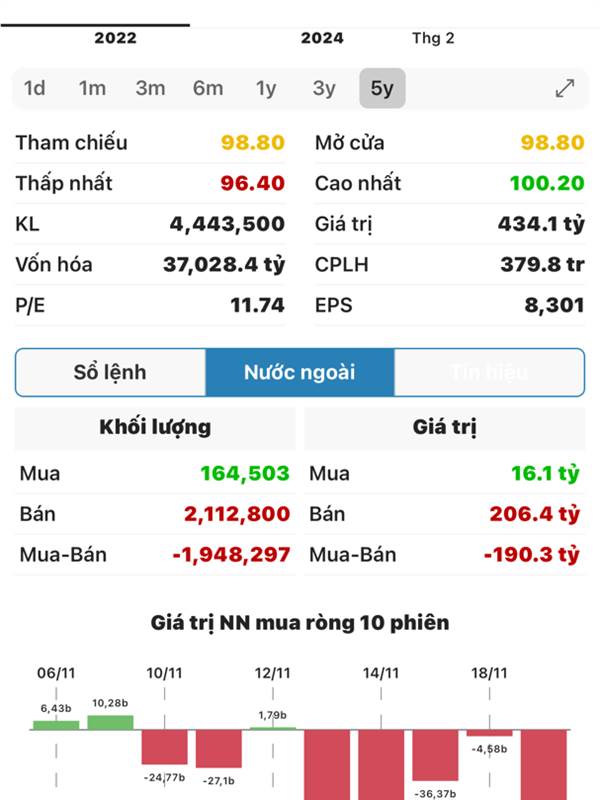This screenshot has width=600, height=800.
Task: Switch to the 3y chart range
Action: (324, 88)
